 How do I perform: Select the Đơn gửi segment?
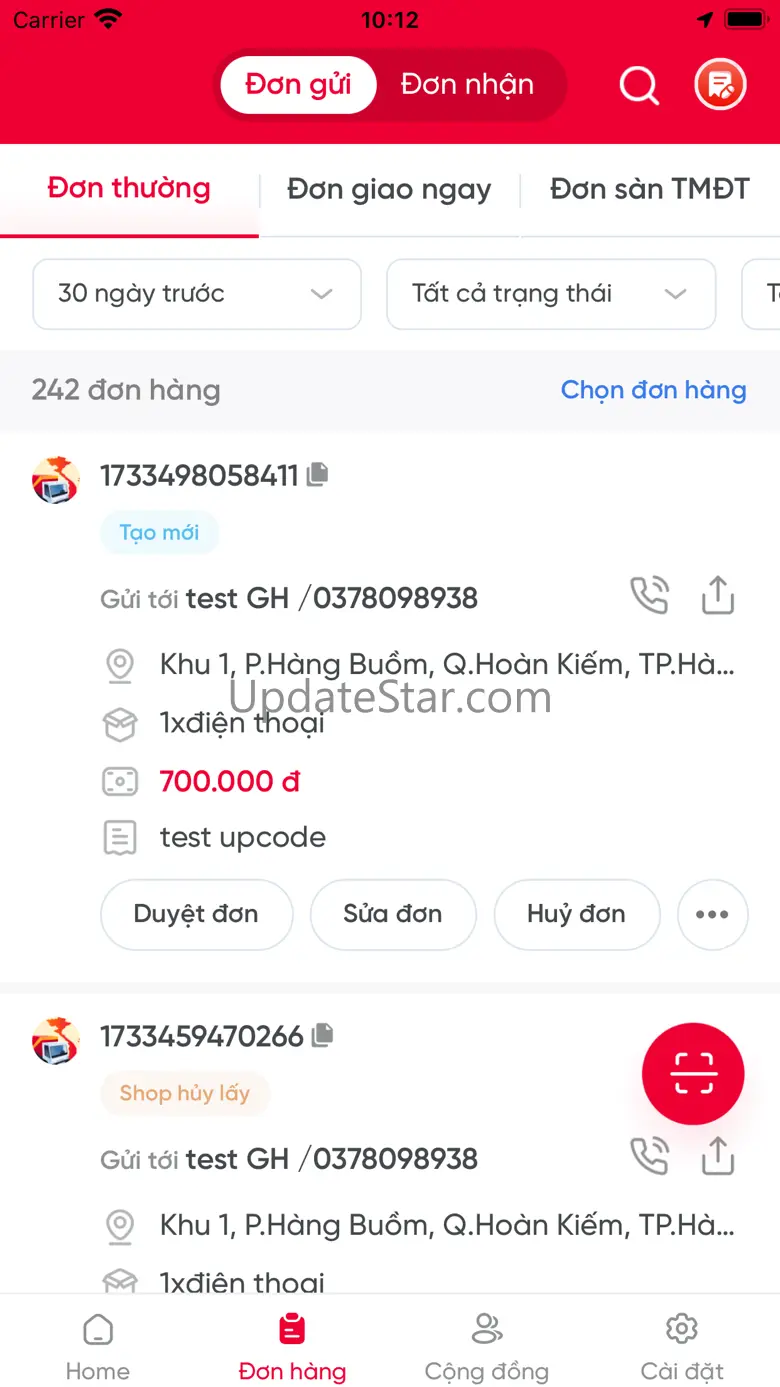[298, 85]
